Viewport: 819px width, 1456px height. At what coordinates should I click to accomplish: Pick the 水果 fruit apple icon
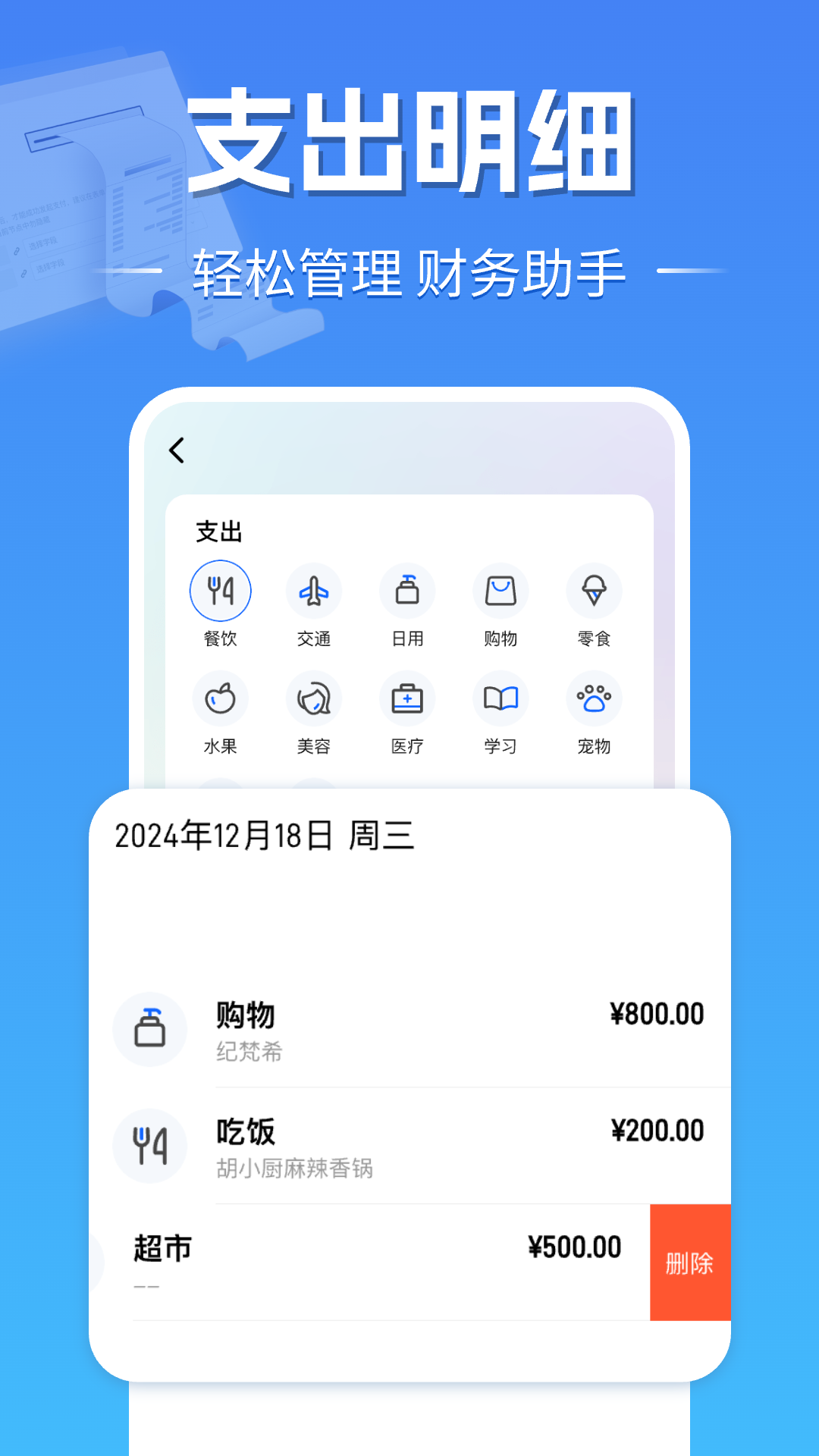pyautogui.click(x=220, y=698)
